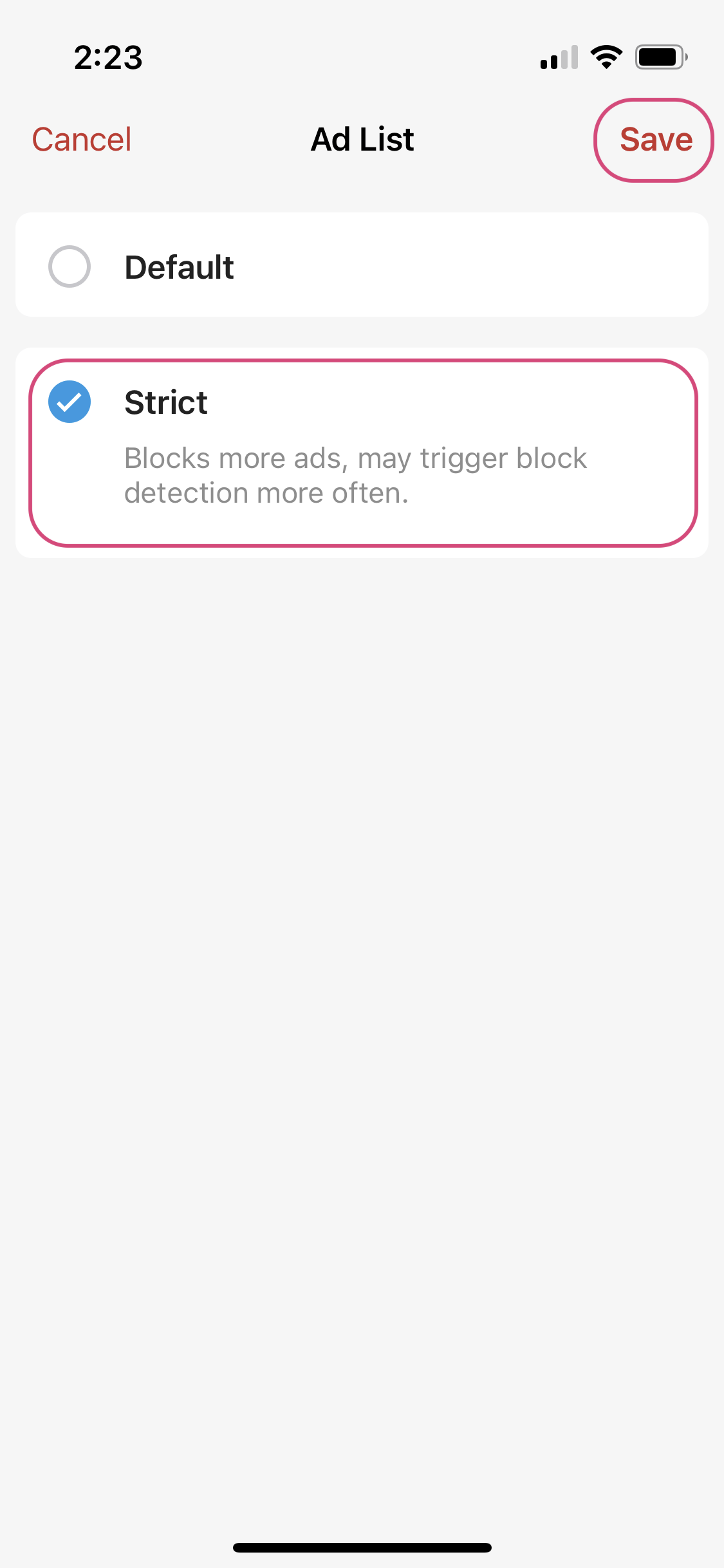
Task: Tap Cancel to discard changes
Action: (x=82, y=140)
